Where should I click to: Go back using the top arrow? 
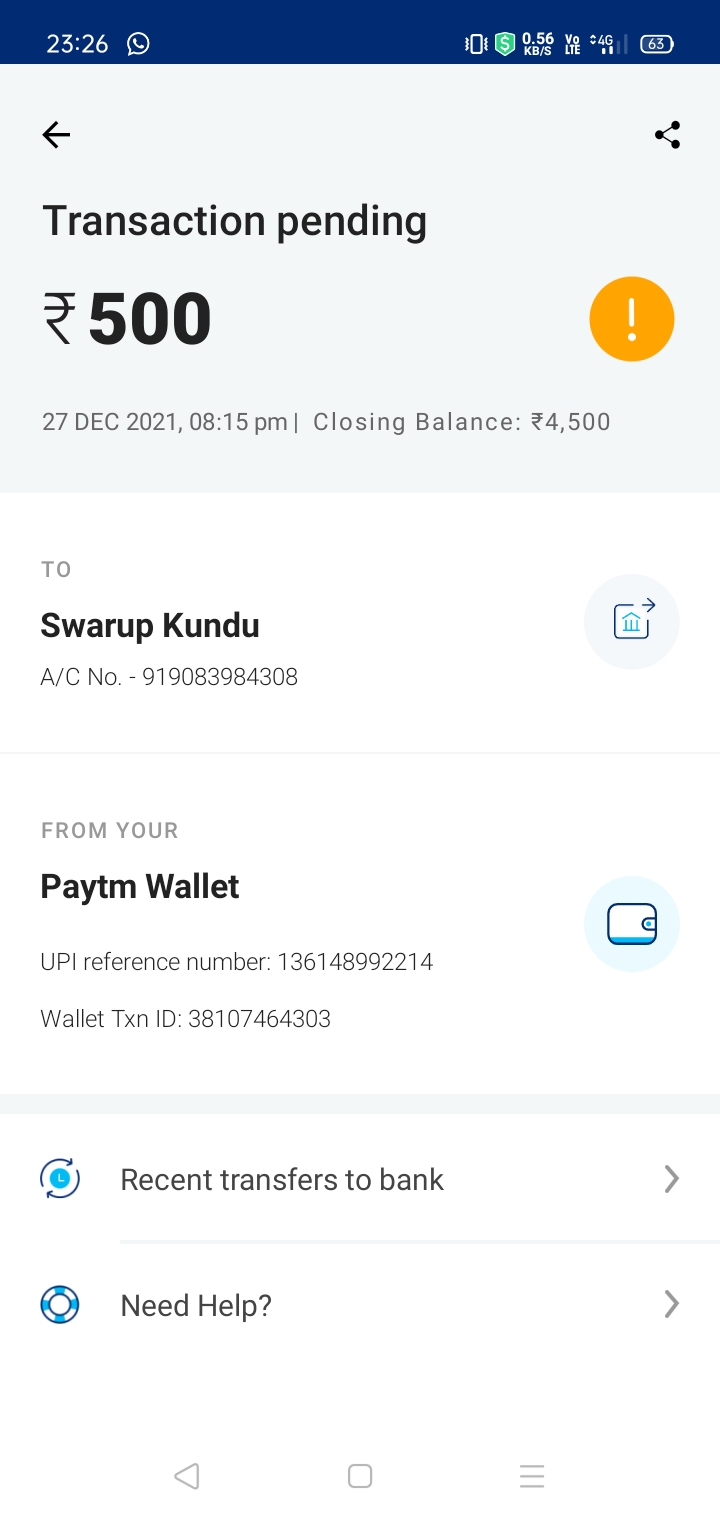[56, 135]
